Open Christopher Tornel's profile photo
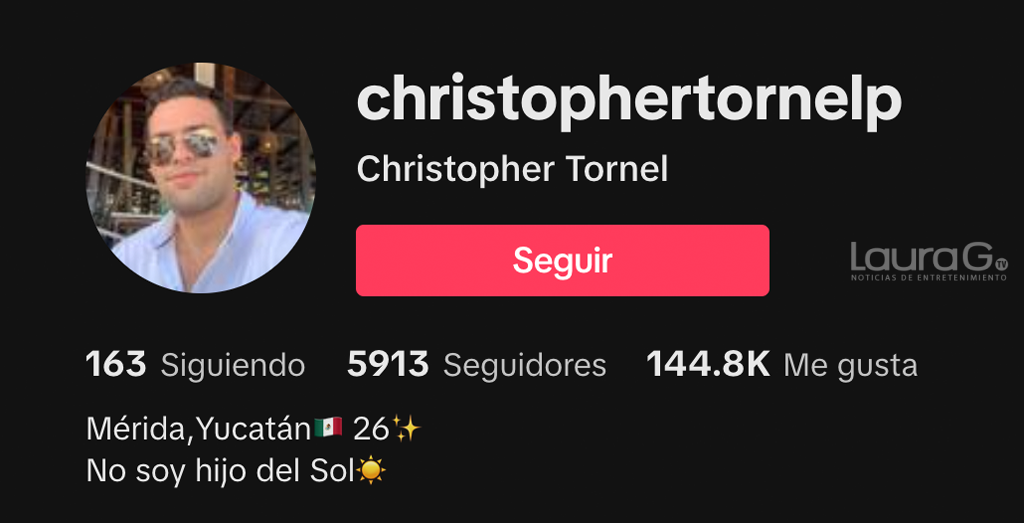The height and width of the screenshot is (523, 1024). coord(200,178)
